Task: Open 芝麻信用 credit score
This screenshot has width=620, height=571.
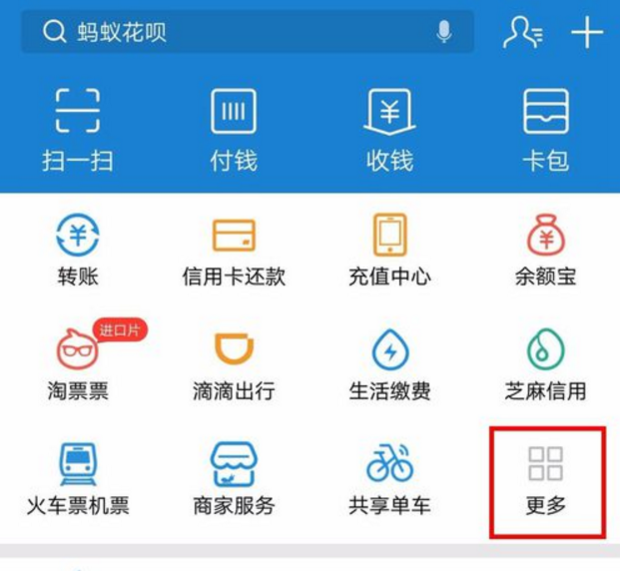Action: [545, 362]
